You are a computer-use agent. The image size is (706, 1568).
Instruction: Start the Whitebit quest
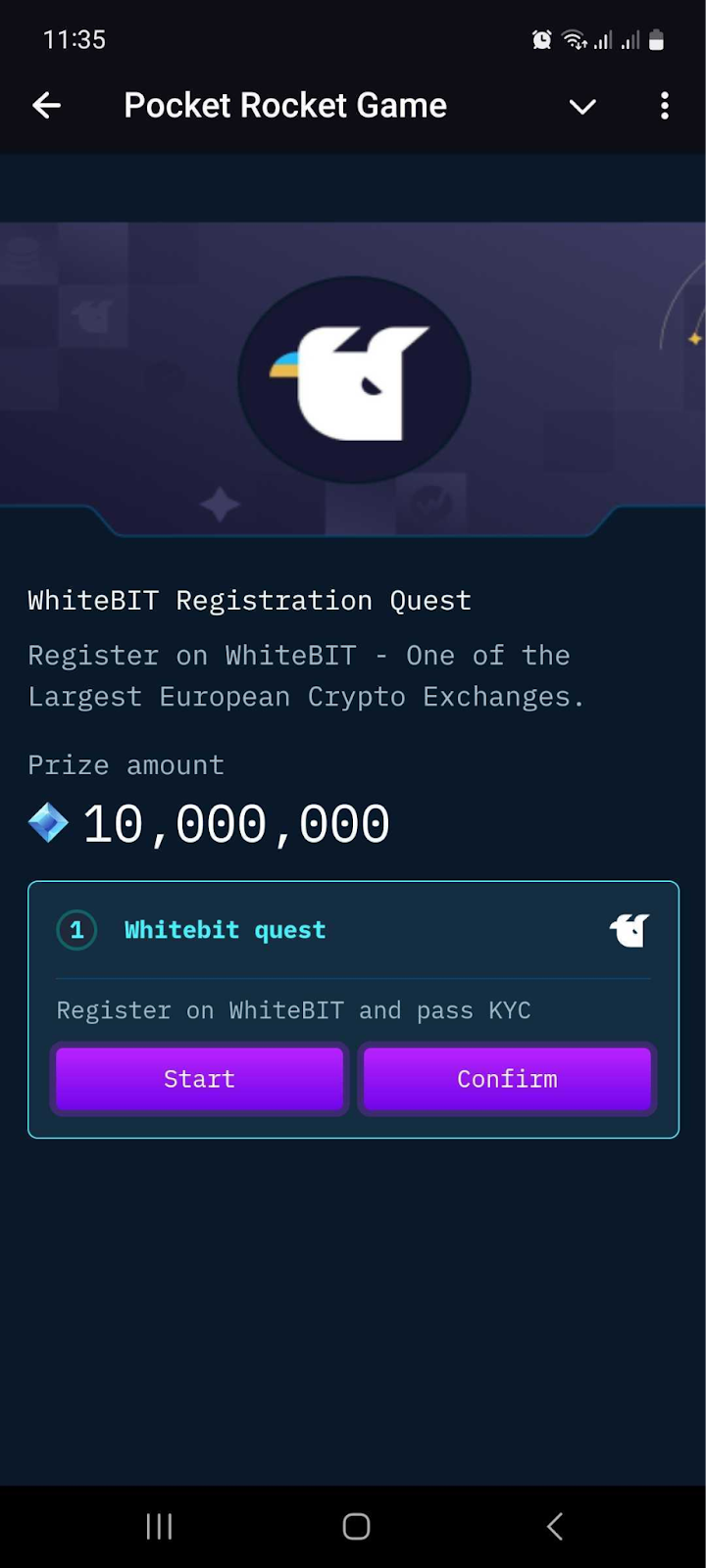(199, 1078)
